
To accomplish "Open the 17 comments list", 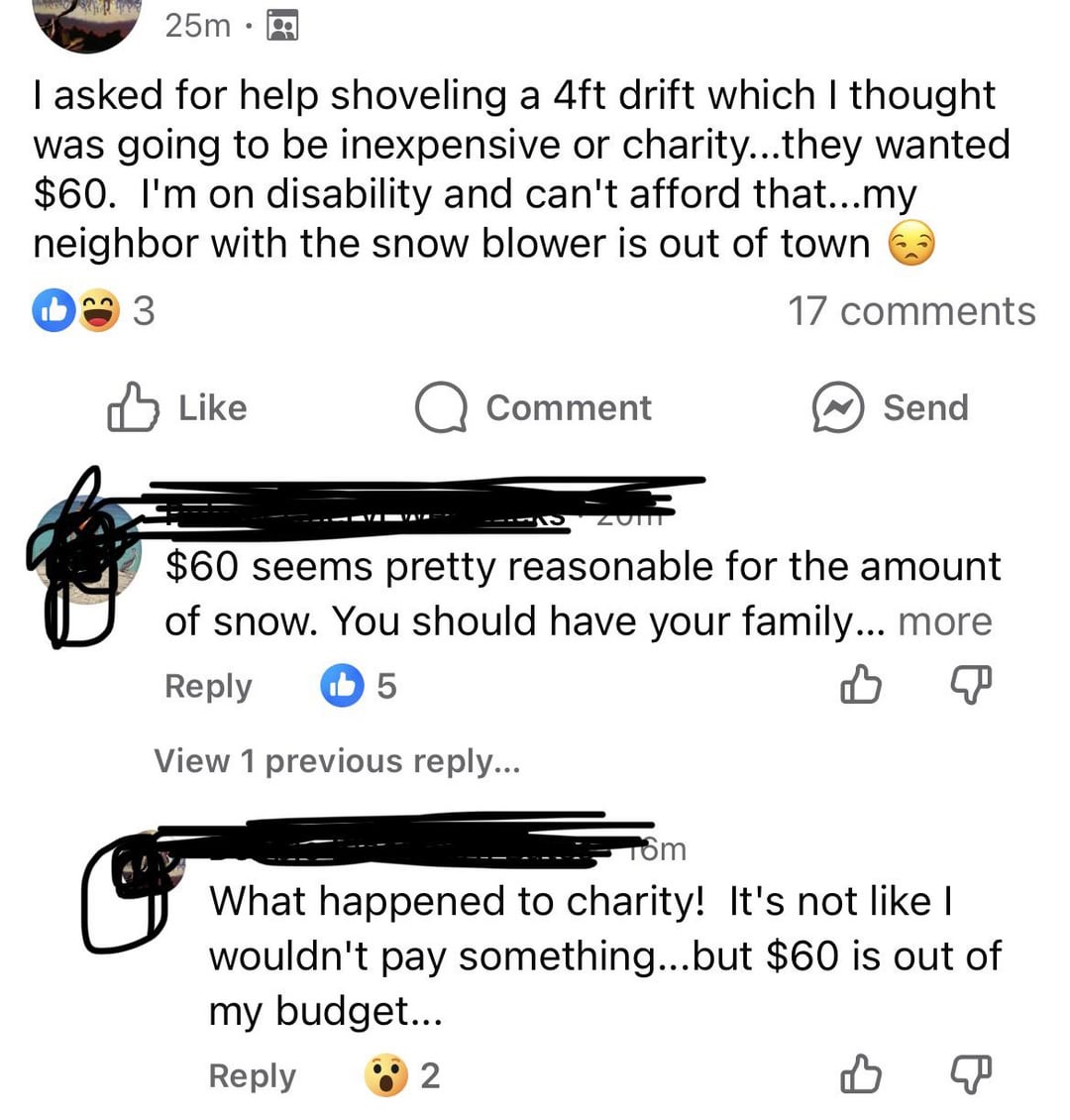I will pyautogui.click(x=911, y=311).
